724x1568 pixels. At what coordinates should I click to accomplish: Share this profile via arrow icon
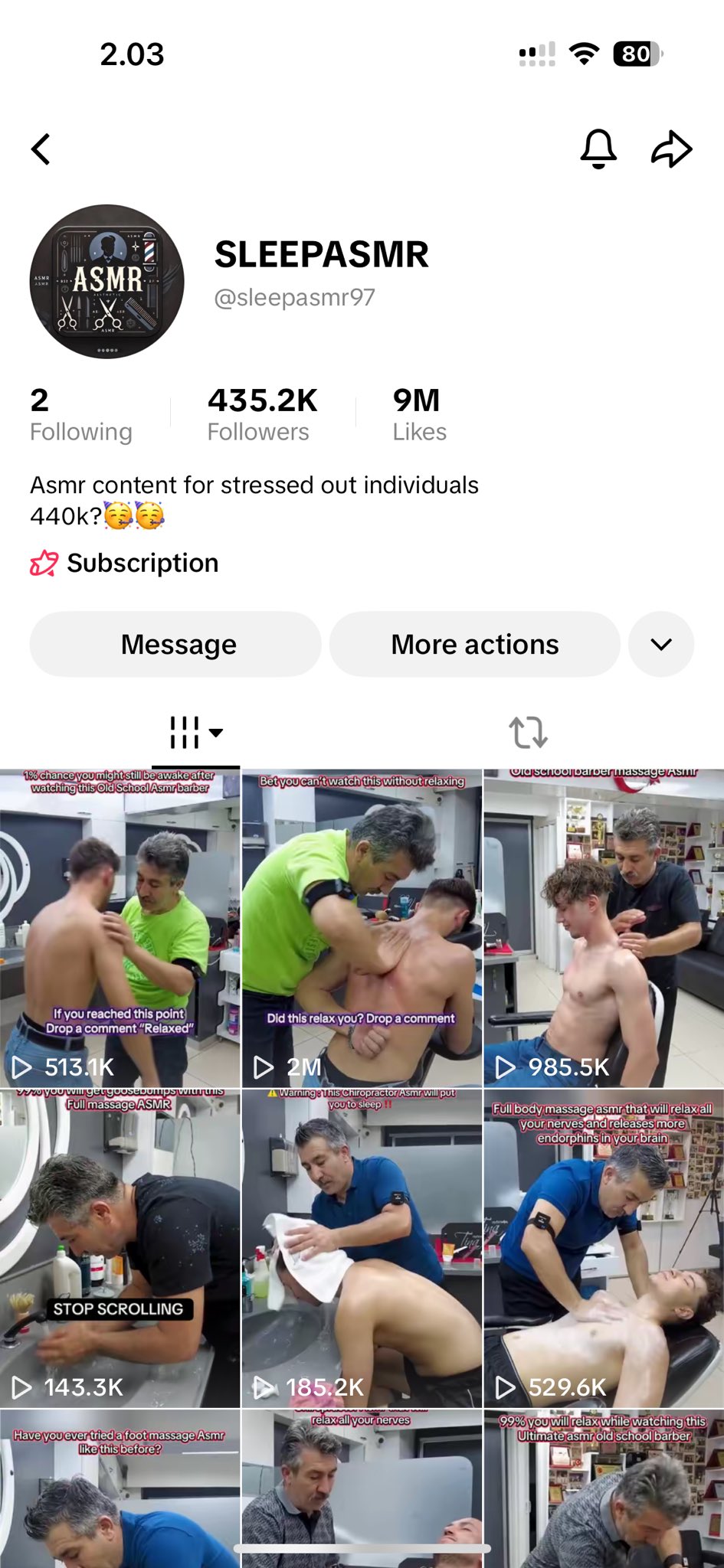pyautogui.click(x=671, y=149)
